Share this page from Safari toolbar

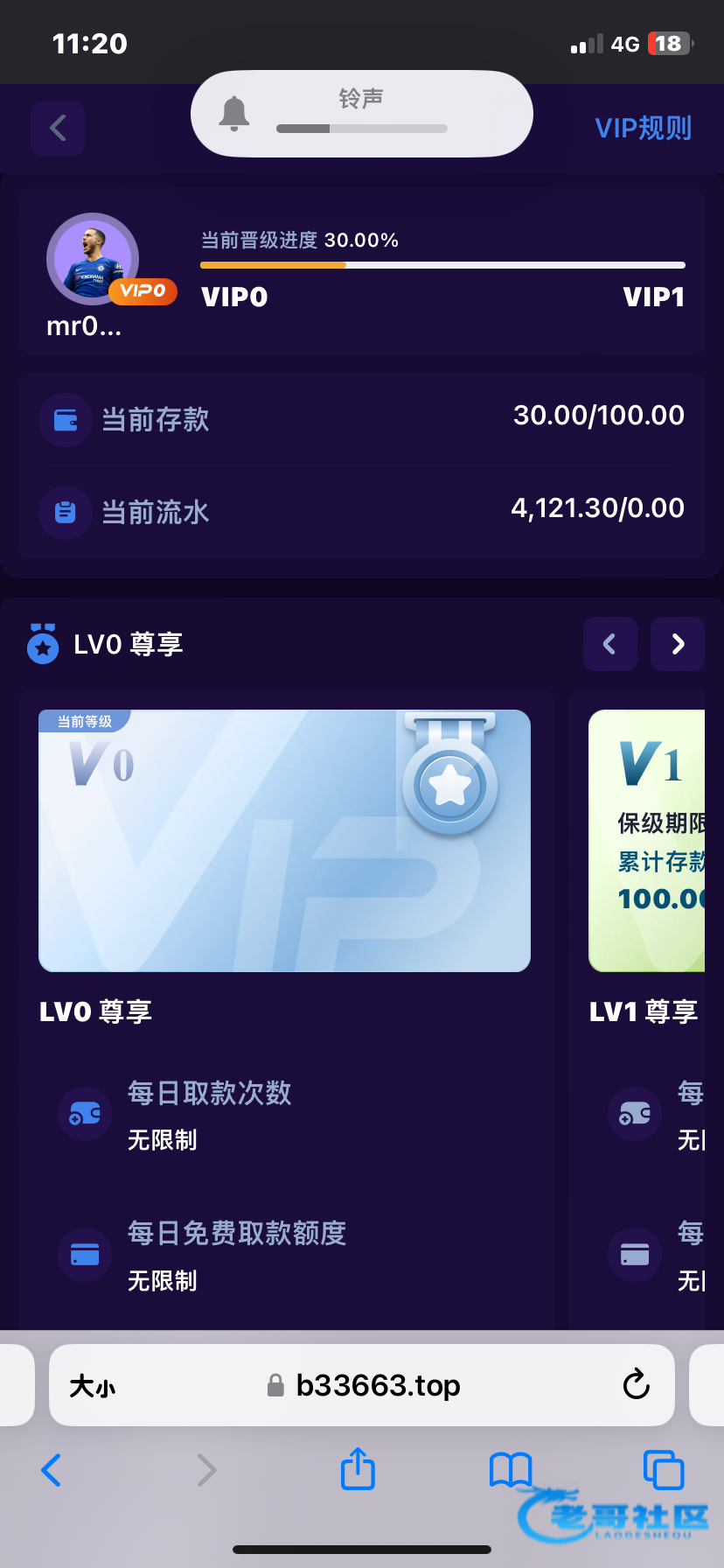(358, 1469)
